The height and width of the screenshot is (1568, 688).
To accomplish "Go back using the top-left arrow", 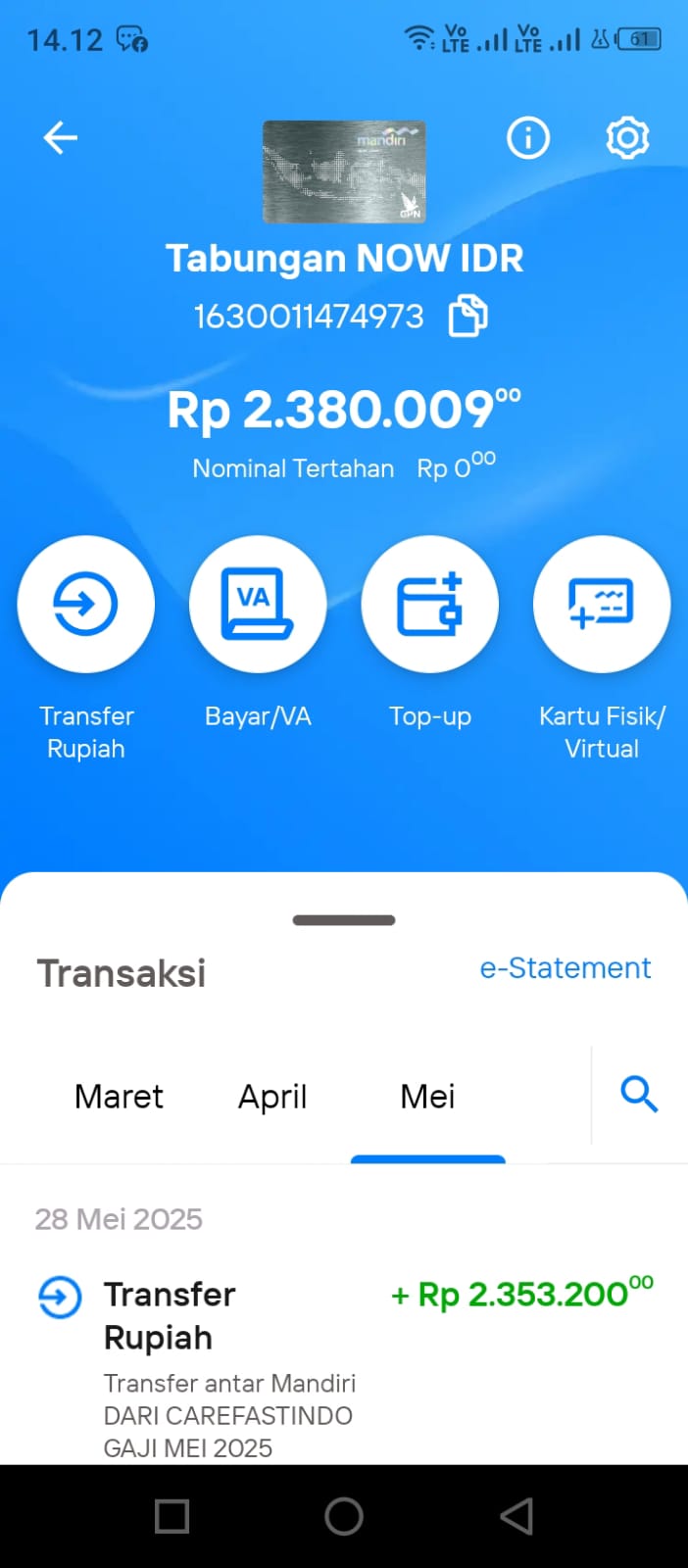I will (x=60, y=138).
